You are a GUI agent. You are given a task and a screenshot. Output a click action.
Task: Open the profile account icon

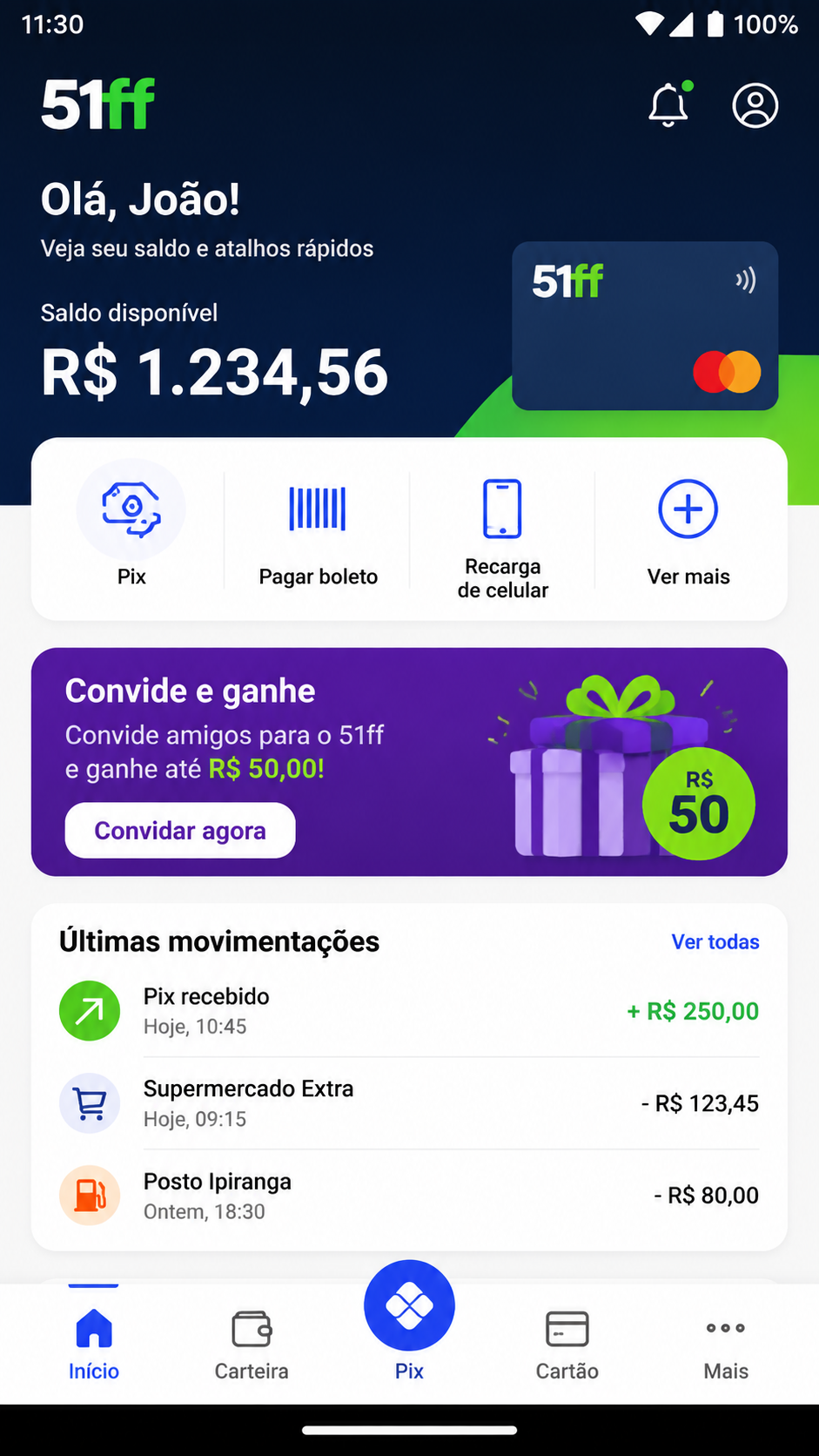click(755, 105)
